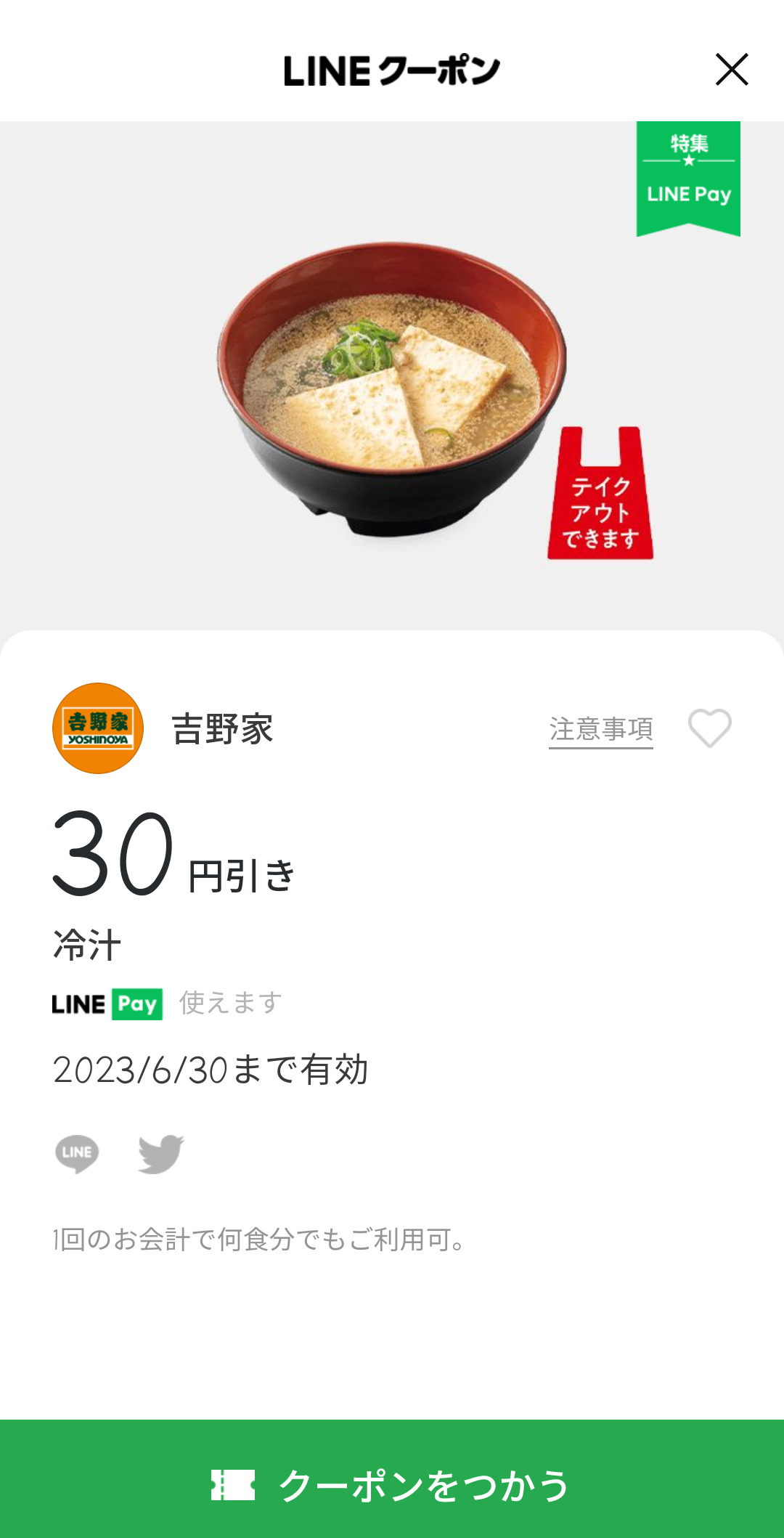Close the LINE coupon screen
Screen dimensions: 784x1538
click(x=731, y=70)
